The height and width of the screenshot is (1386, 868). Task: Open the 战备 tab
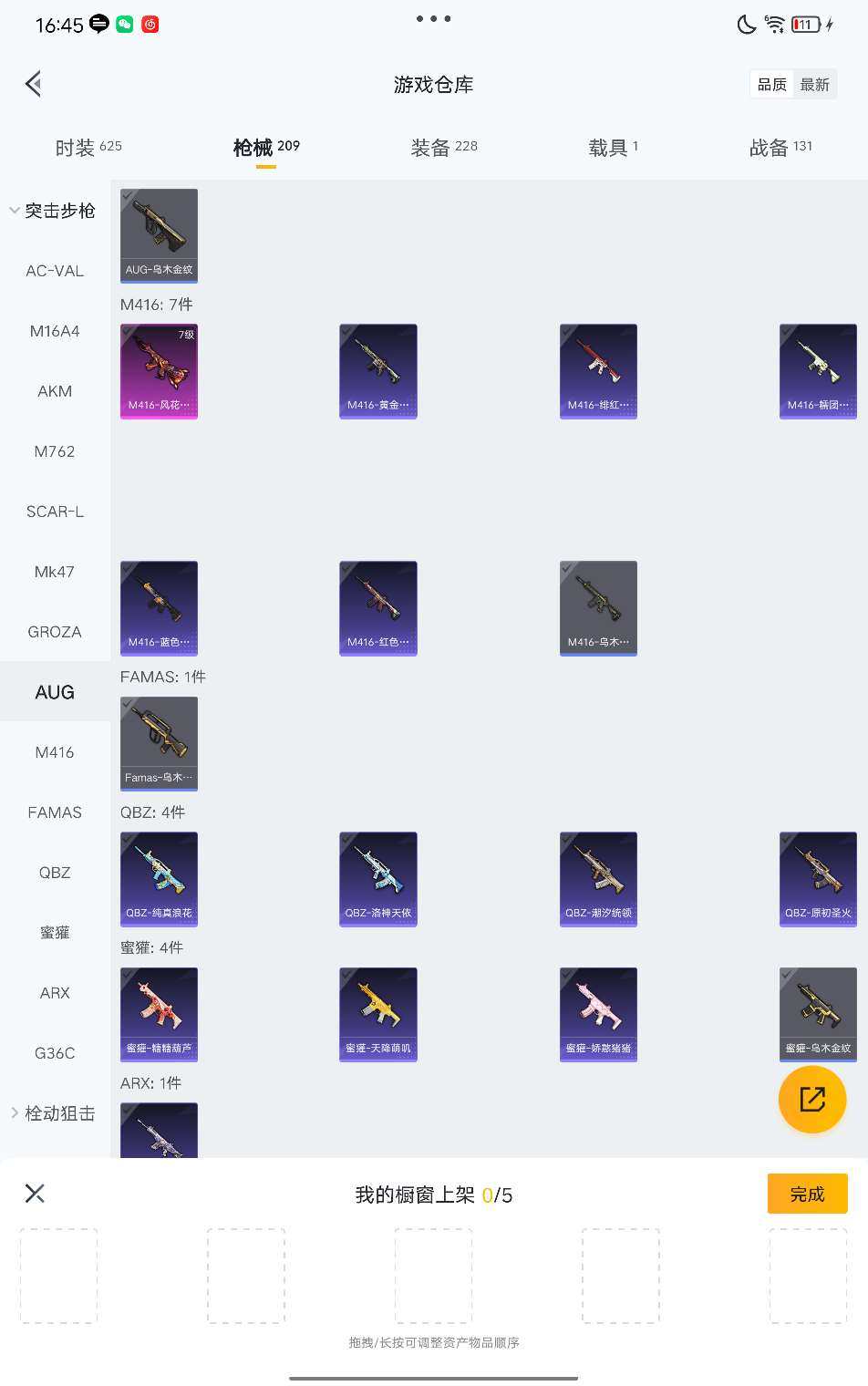click(780, 147)
